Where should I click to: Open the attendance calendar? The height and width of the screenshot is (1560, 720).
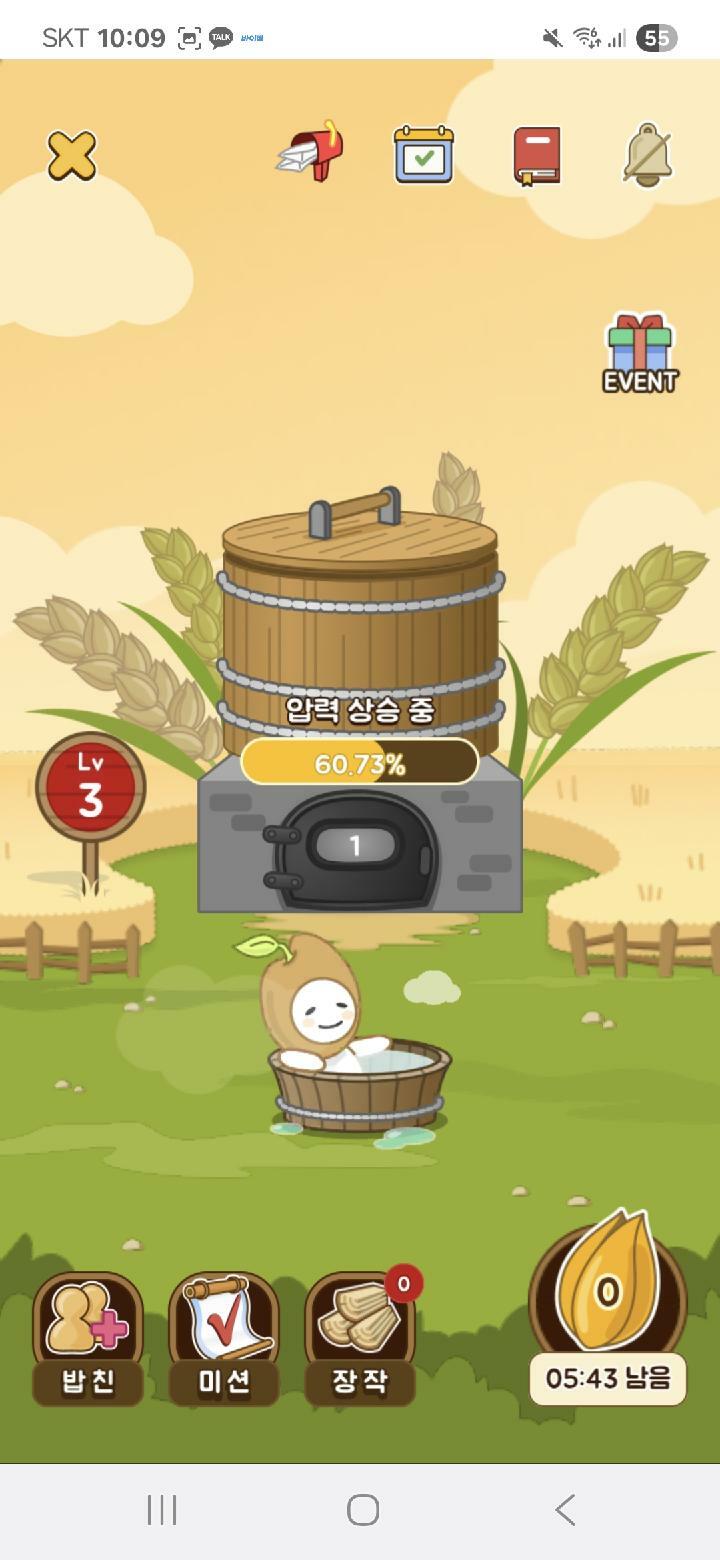pyautogui.click(x=423, y=154)
